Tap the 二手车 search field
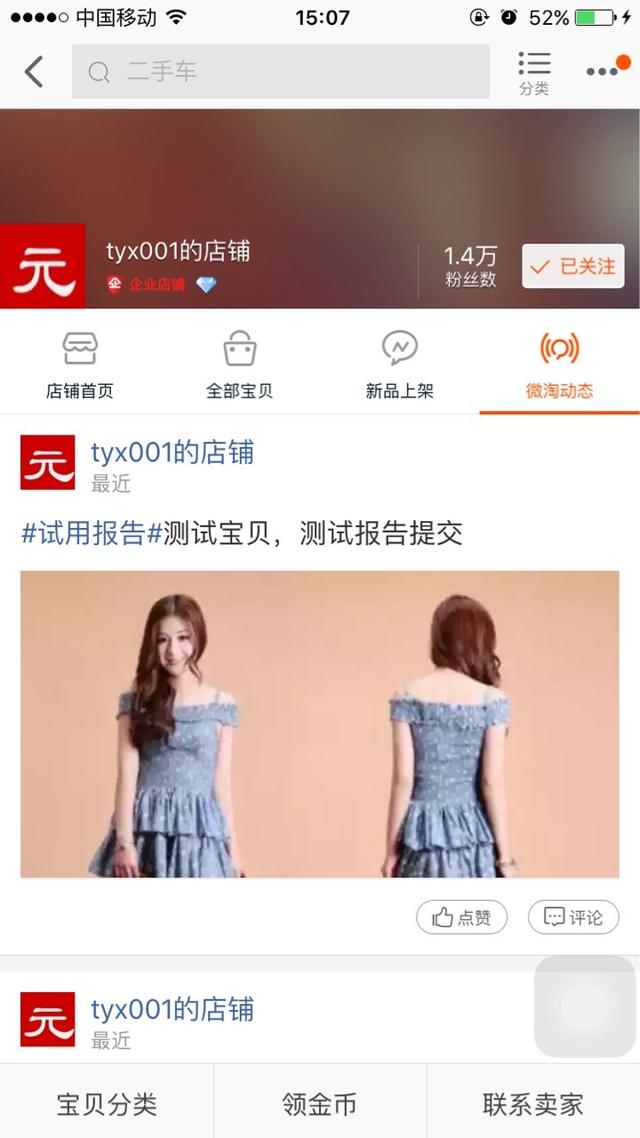The image size is (640, 1138). [280, 71]
